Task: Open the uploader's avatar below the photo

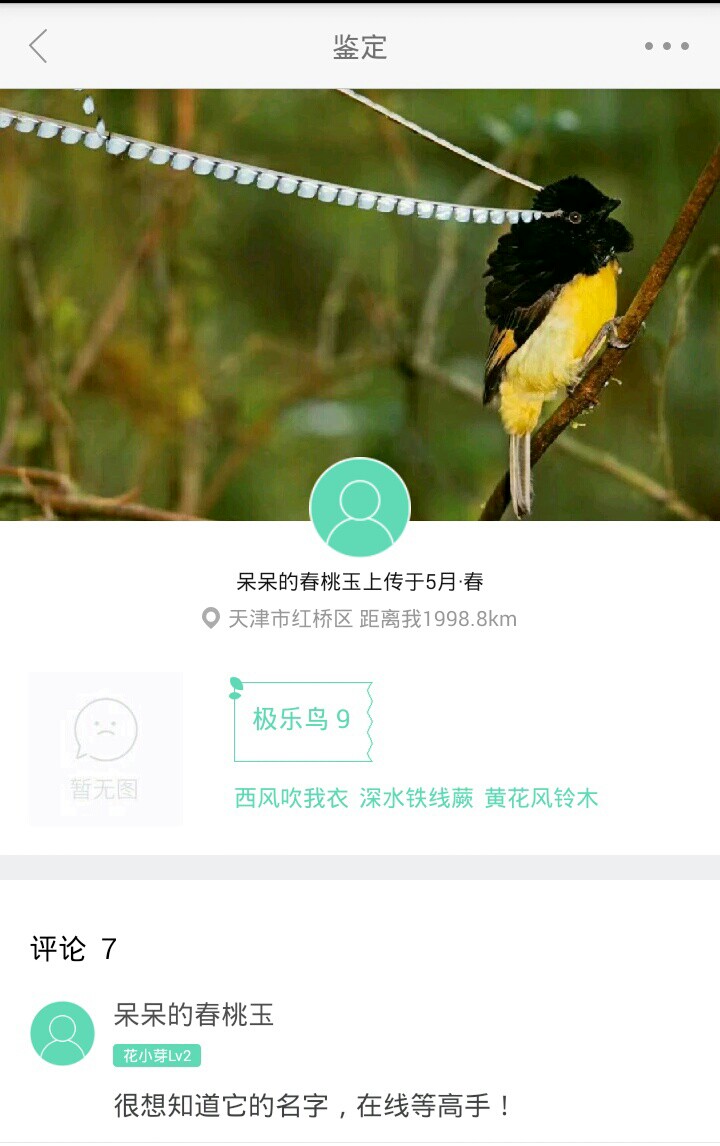Action: click(360, 507)
